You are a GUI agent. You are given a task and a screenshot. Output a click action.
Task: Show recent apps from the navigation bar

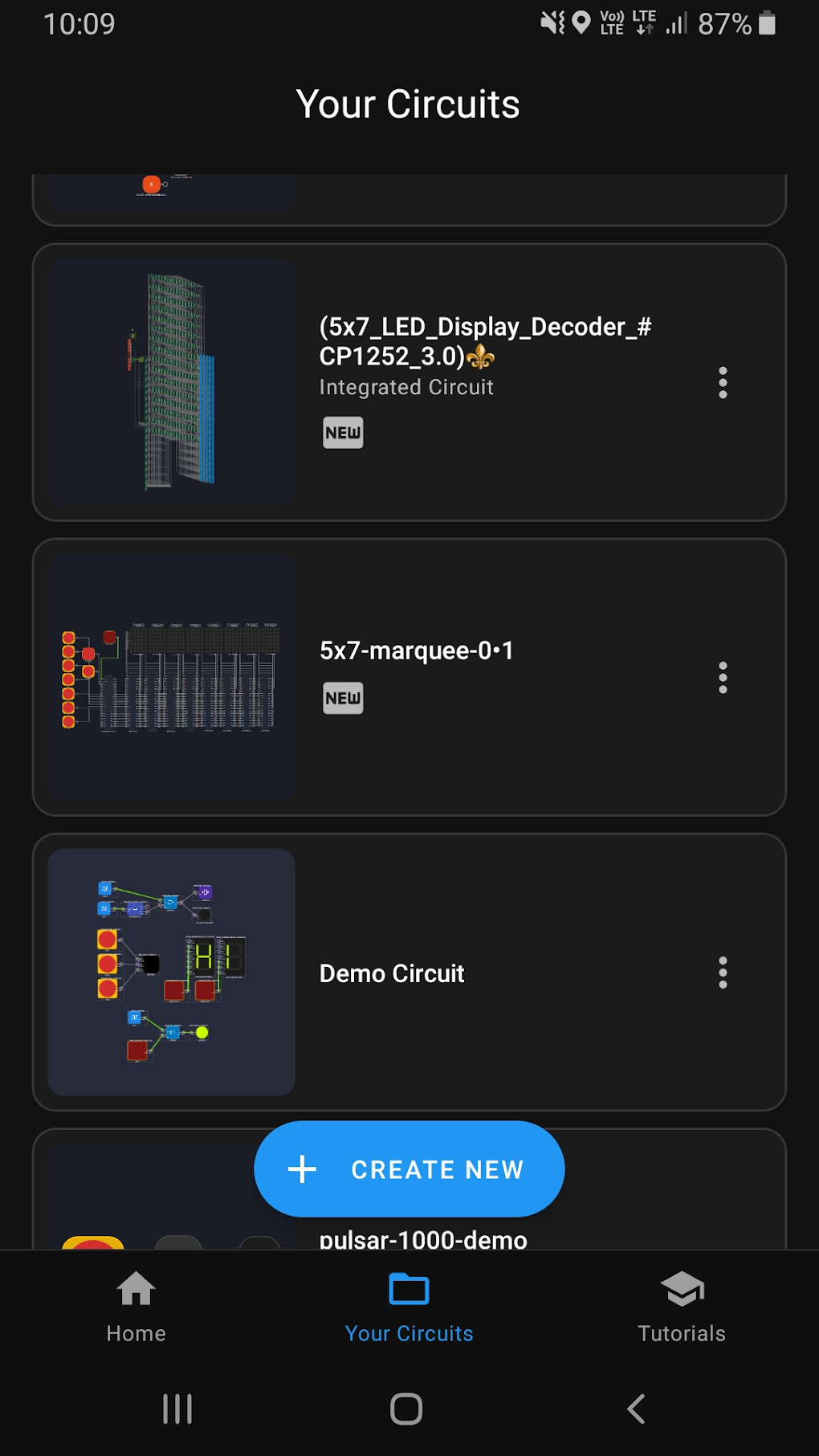coord(177,1409)
